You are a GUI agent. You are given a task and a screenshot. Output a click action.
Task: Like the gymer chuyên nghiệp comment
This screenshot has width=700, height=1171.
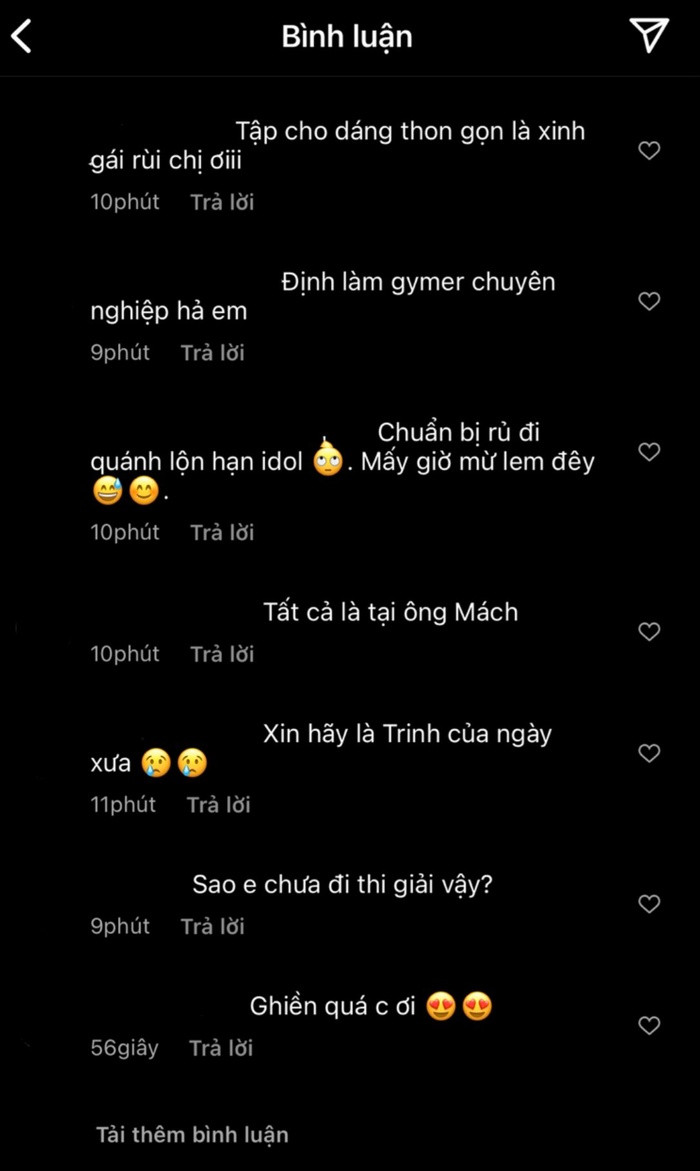649,302
